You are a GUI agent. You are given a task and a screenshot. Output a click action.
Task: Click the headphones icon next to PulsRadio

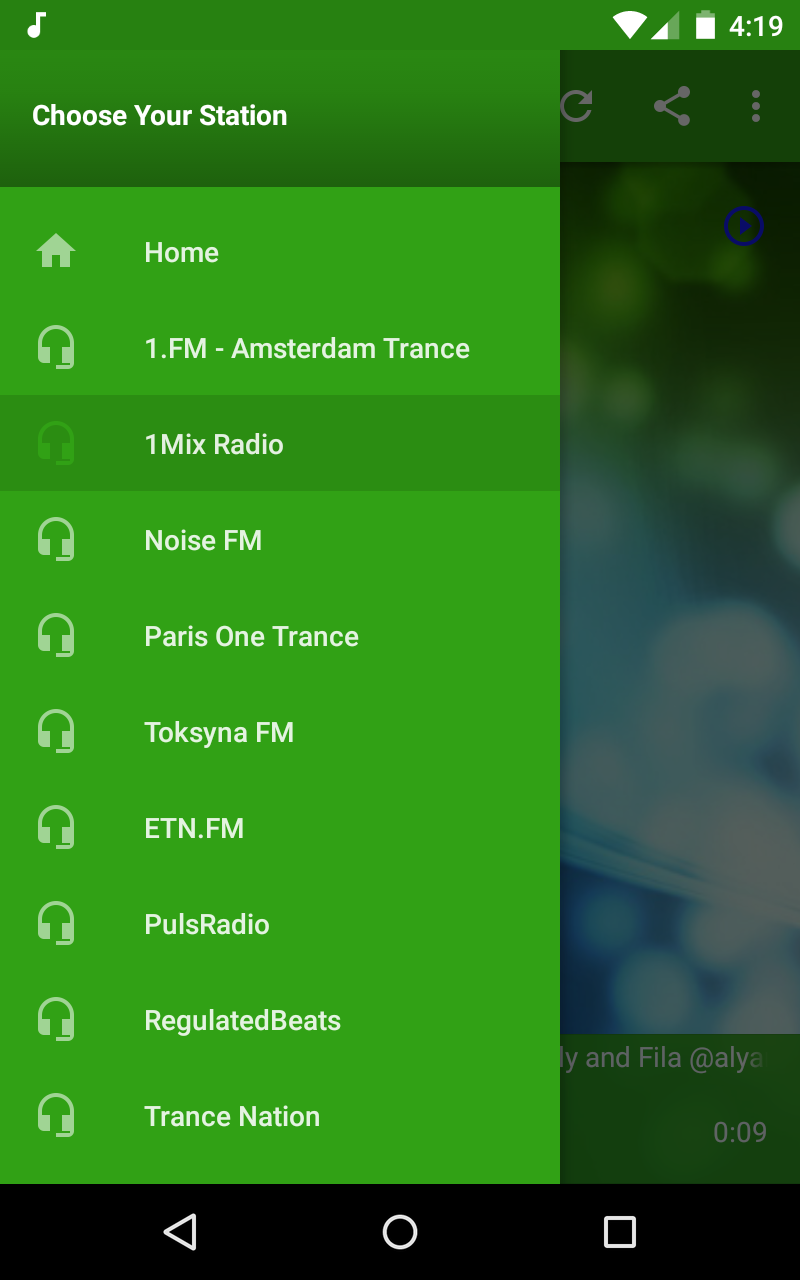[x=57, y=924]
